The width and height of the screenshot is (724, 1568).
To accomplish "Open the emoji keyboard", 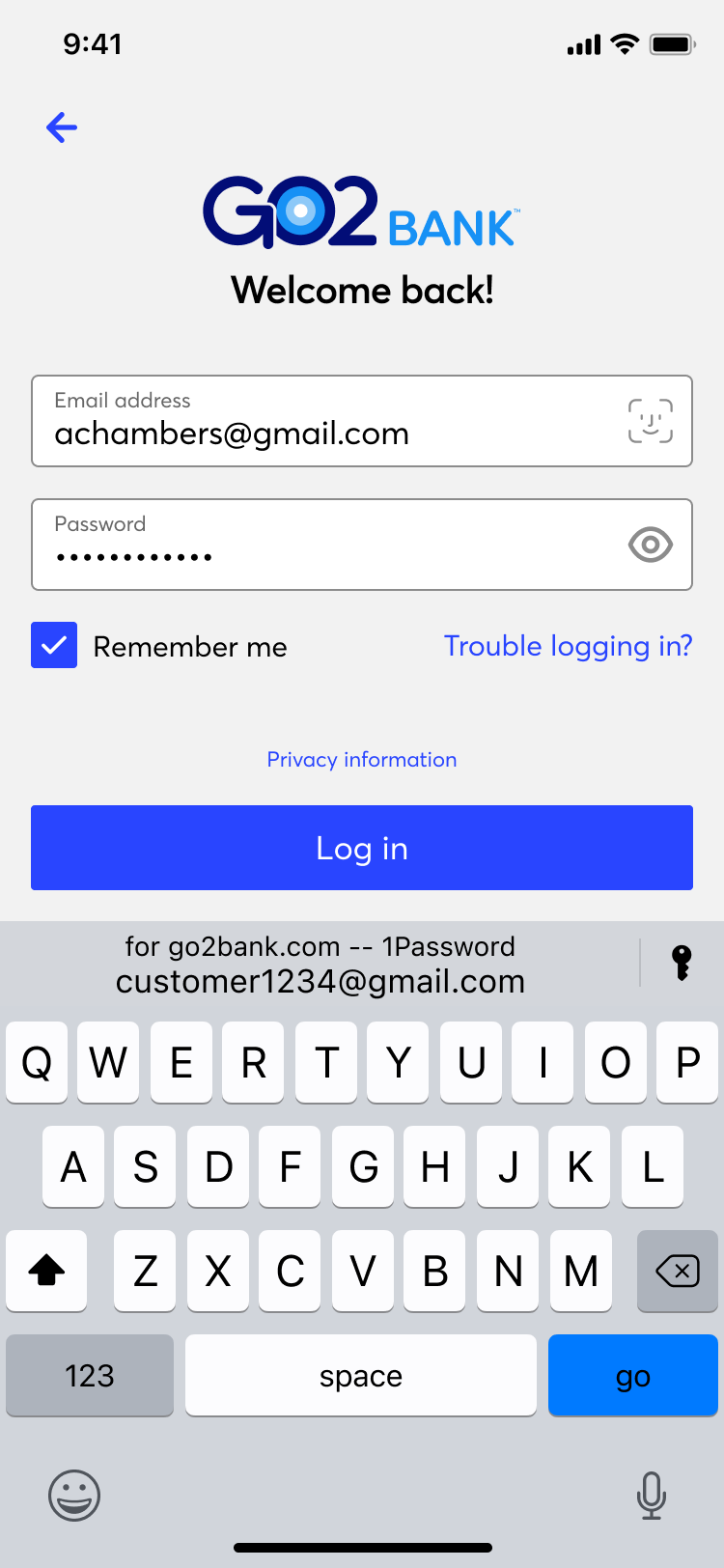I will click(x=74, y=1496).
